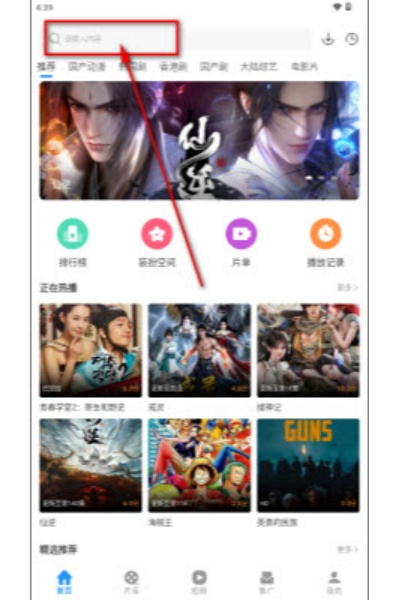Image resolution: width=400 pixels, height=600 pixels.
Task: Tap 更多 next to 正在热播
Action: (x=348, y=287)
